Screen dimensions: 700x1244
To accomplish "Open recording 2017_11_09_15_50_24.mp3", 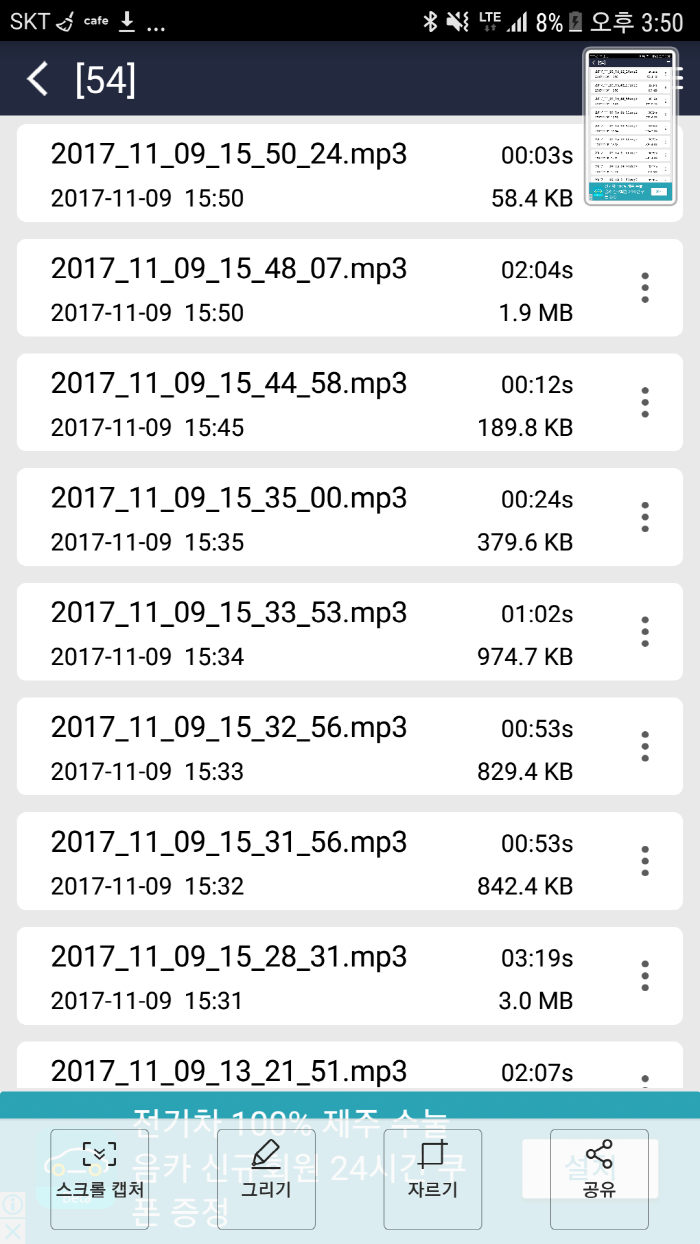I will pyautogui.click(x=300, y=174).
